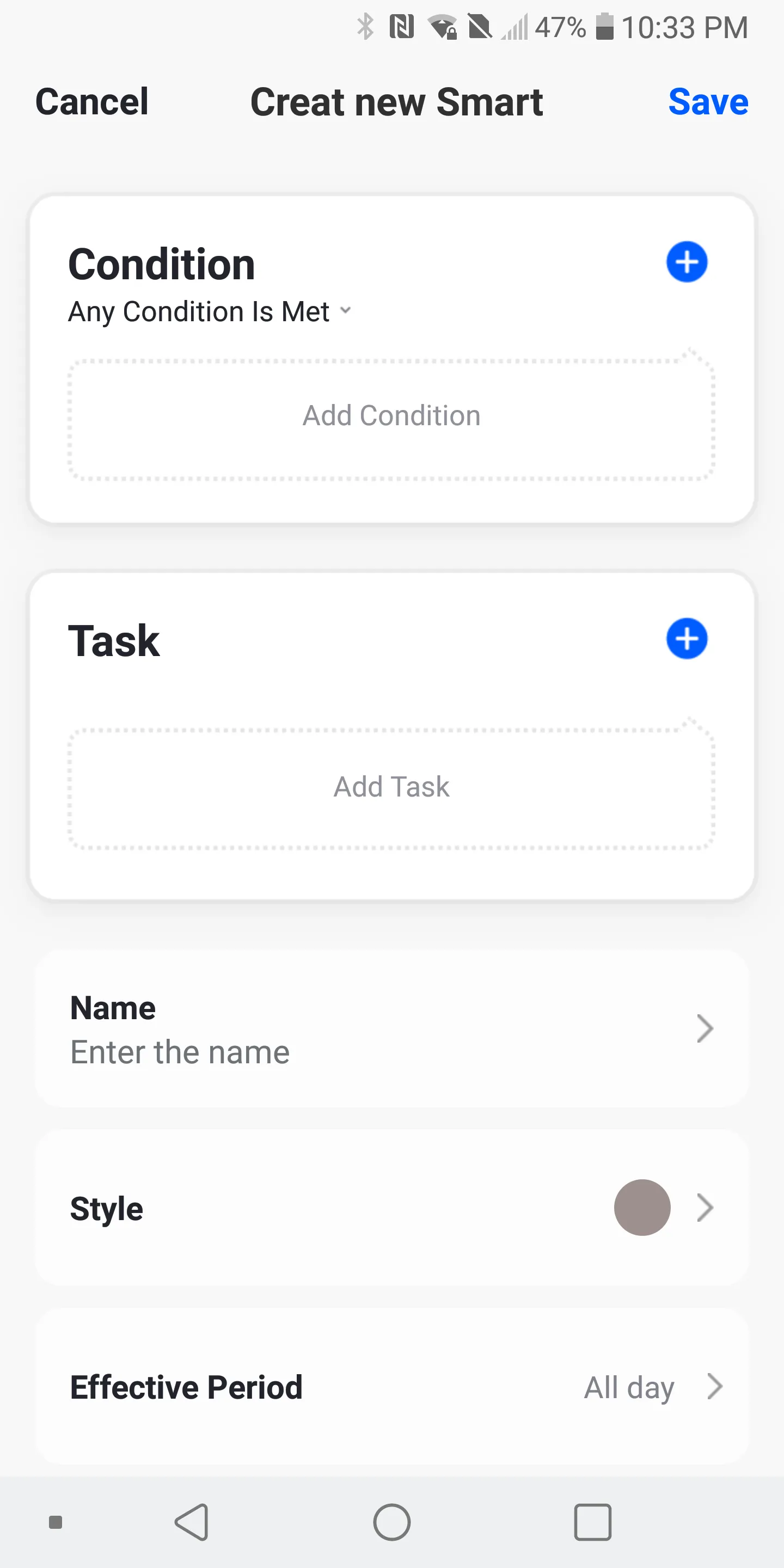Open the Style settings via its chevron
This screenshot has height=1568, width=784.
tap(705, 1208)
